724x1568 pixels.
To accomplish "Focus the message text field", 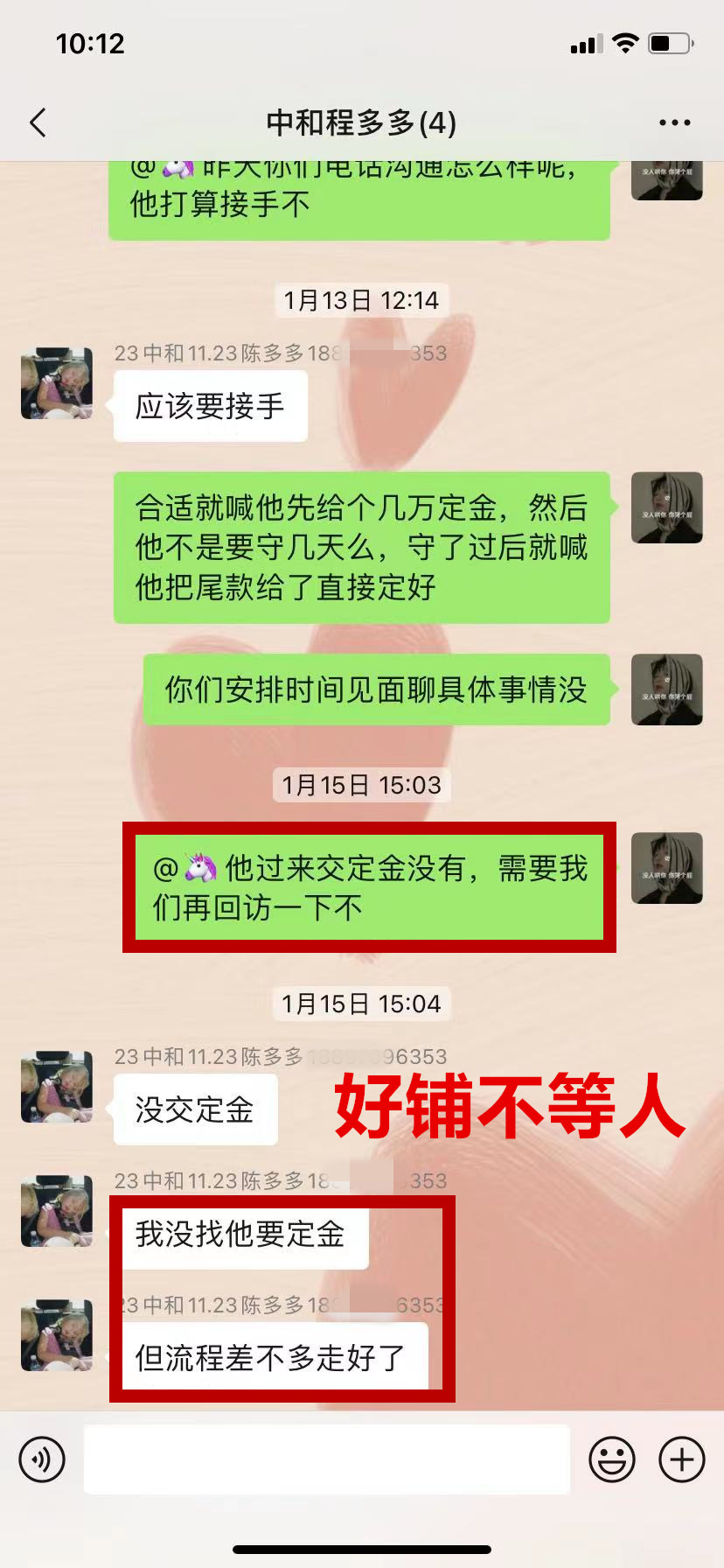I will tap(326, 1459).
